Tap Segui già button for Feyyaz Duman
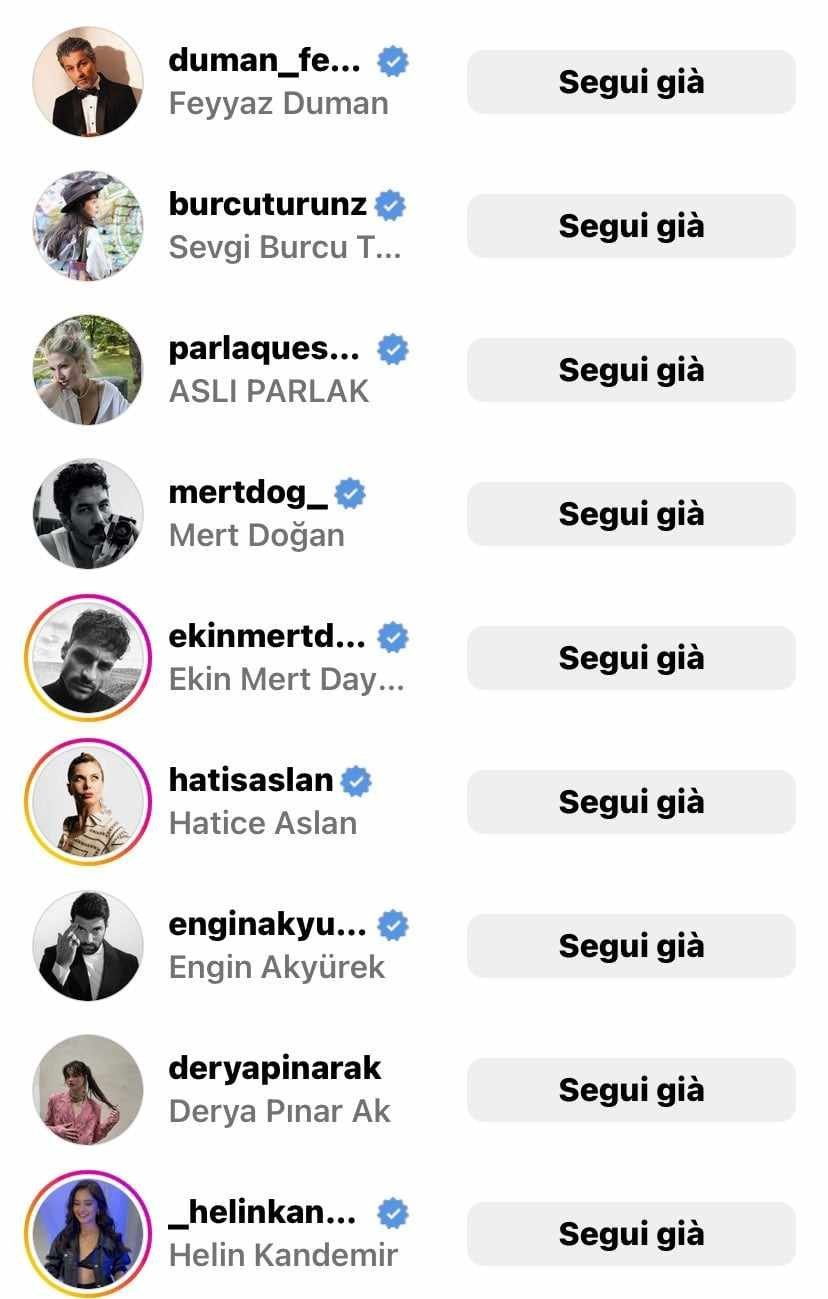 [x=631, y=82]
